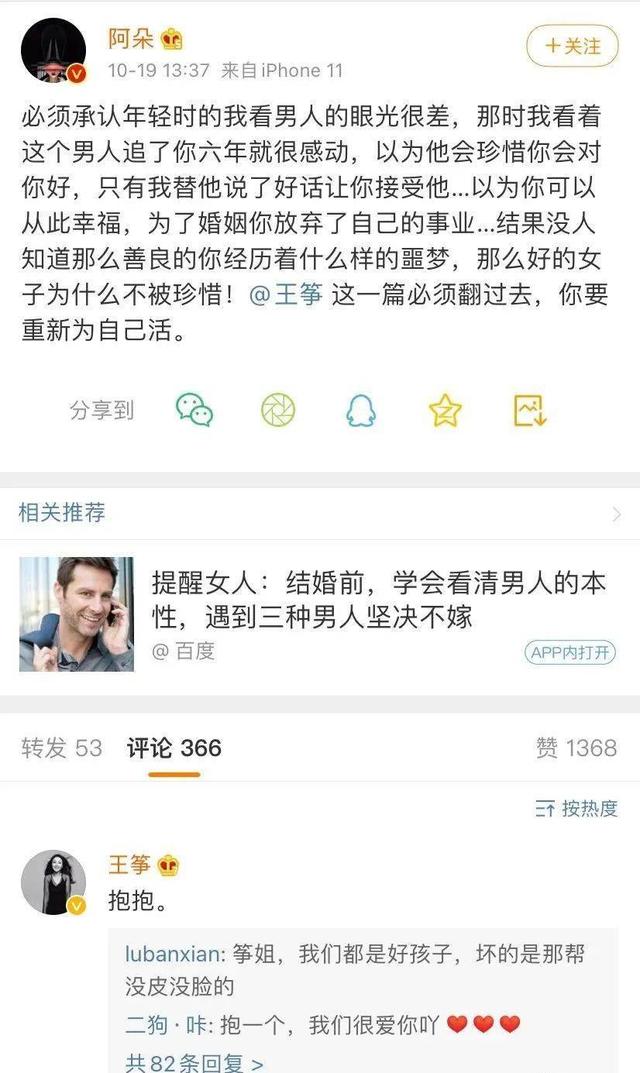Open lubanxian's profile from reply
The image size is (640, 1073).
click(172, 954)
